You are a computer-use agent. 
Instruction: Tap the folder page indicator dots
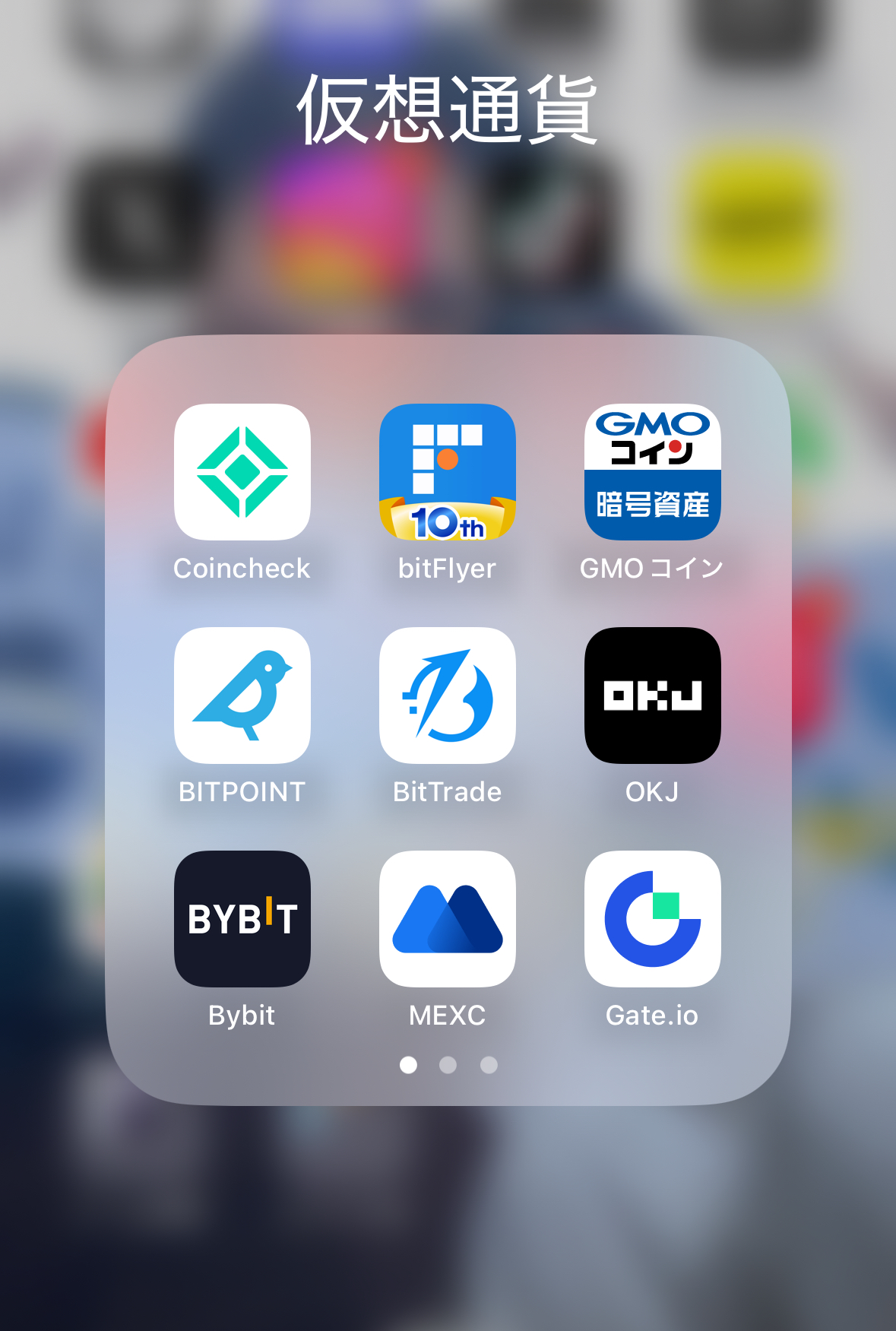click(x=448, y=1065)
